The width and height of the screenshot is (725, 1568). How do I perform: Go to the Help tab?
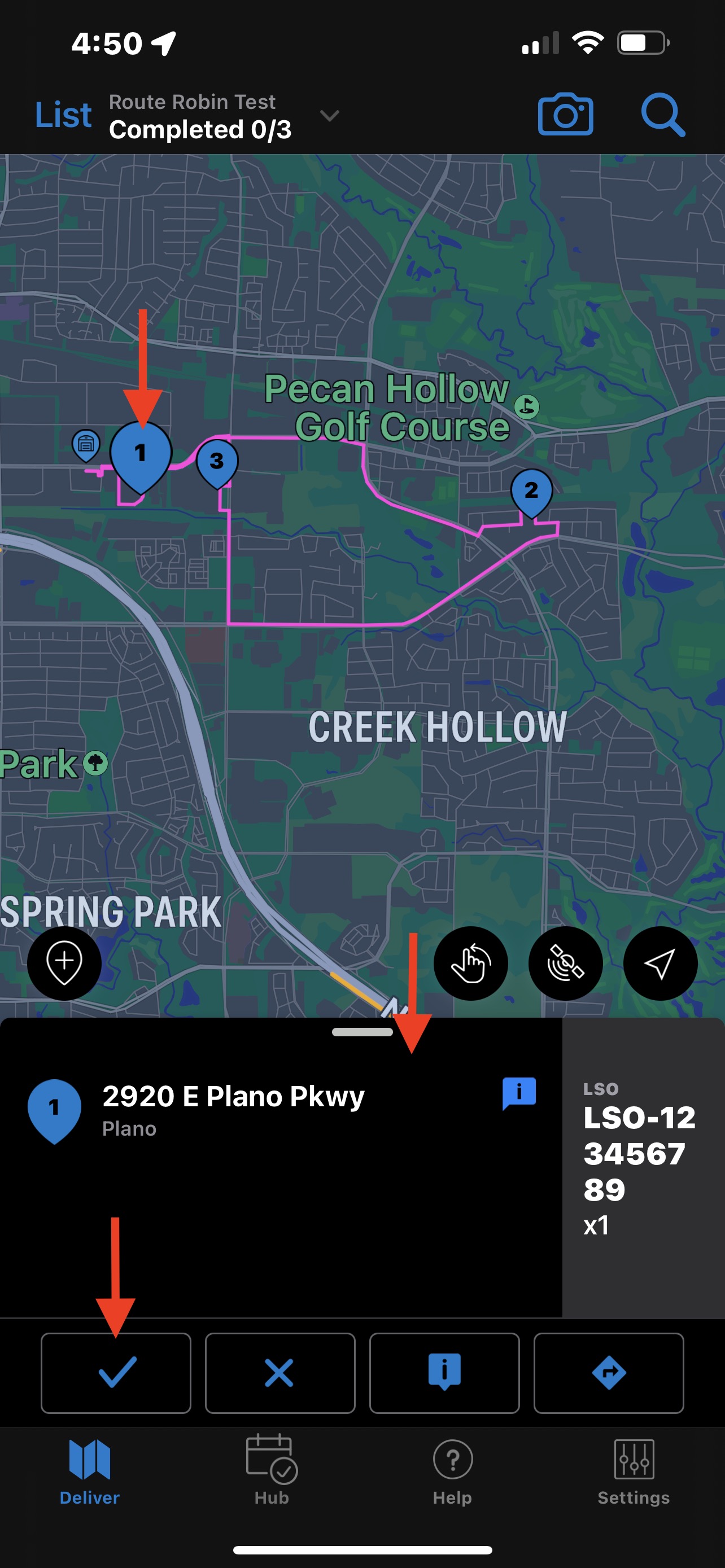click(x=452, y=1470)
